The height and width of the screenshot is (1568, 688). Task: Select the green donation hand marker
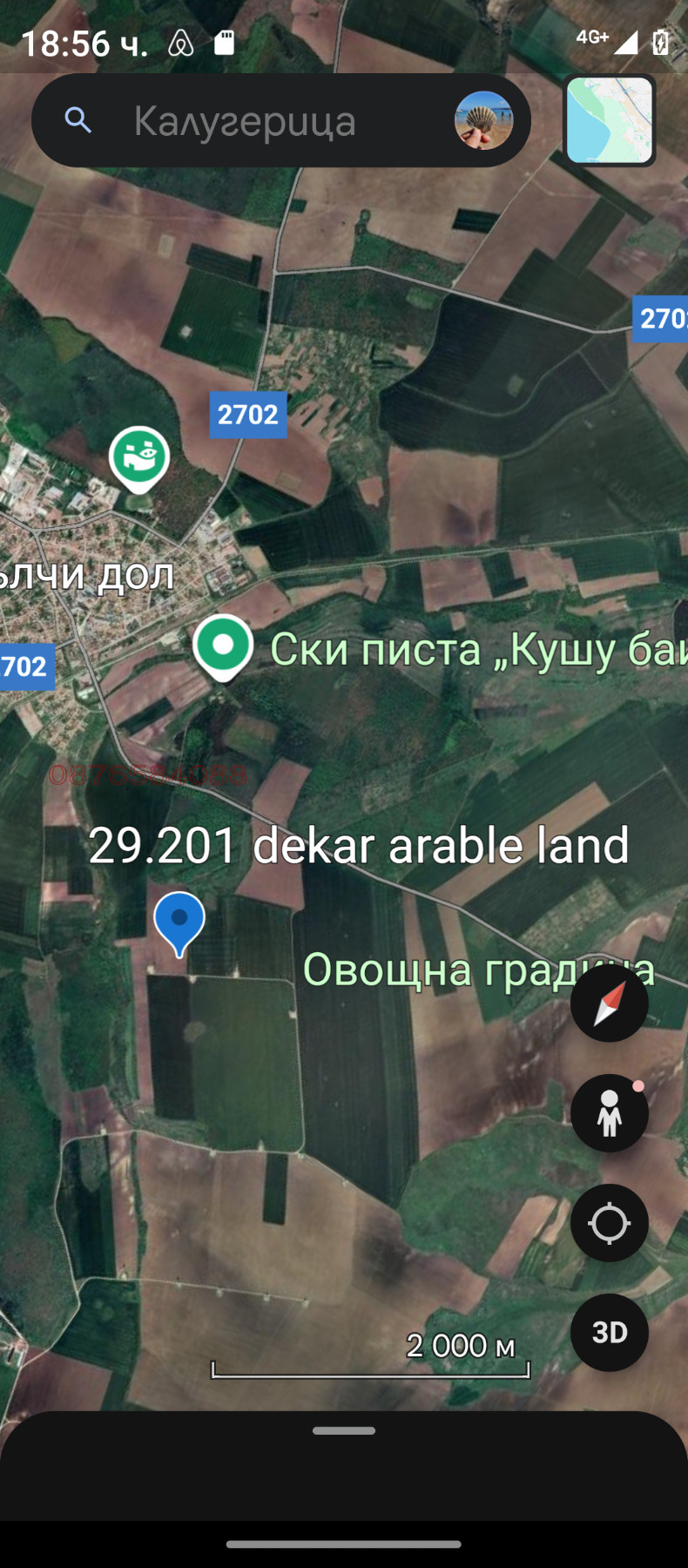coord(138,456)
